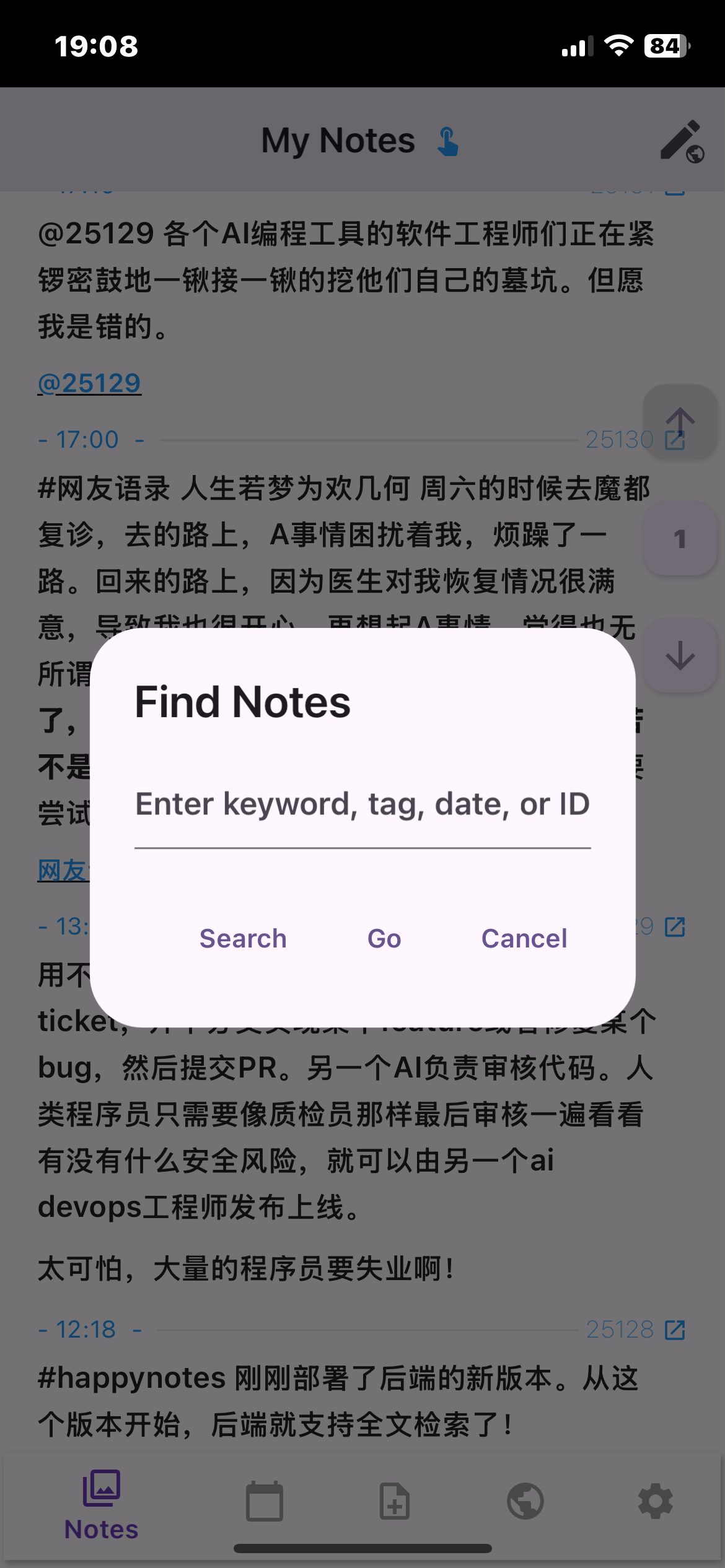Tap the keyword, tag, date, or ID field

pos(362,805)
